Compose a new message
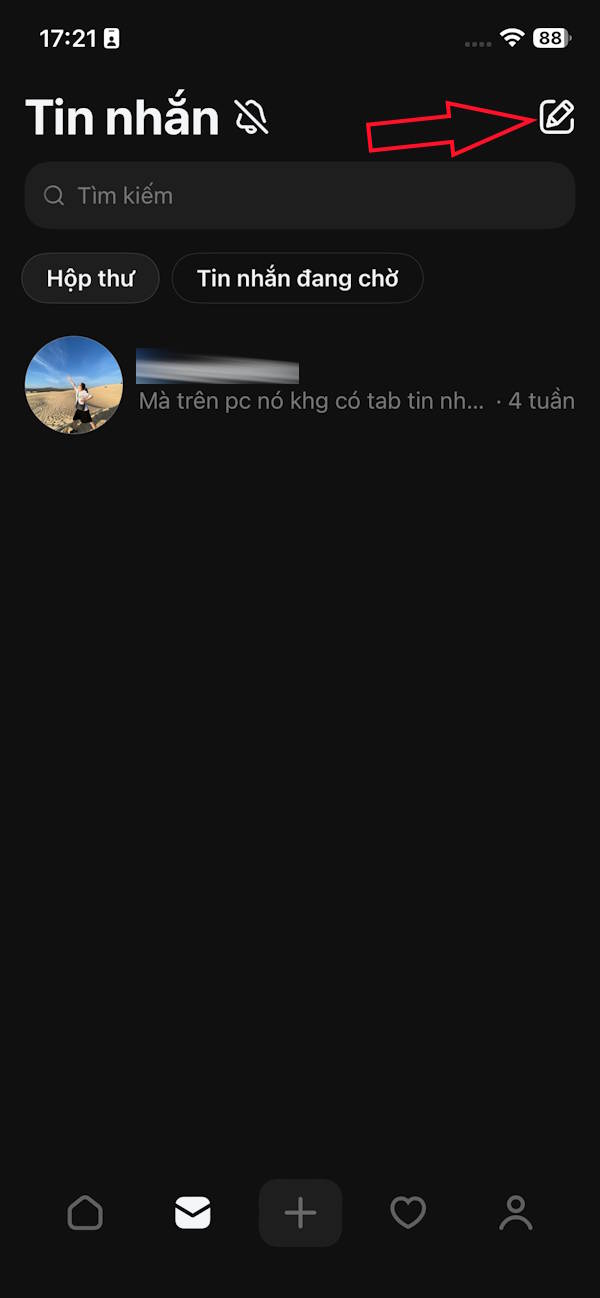Screen dimensions: 600x1298 (556, 117)
